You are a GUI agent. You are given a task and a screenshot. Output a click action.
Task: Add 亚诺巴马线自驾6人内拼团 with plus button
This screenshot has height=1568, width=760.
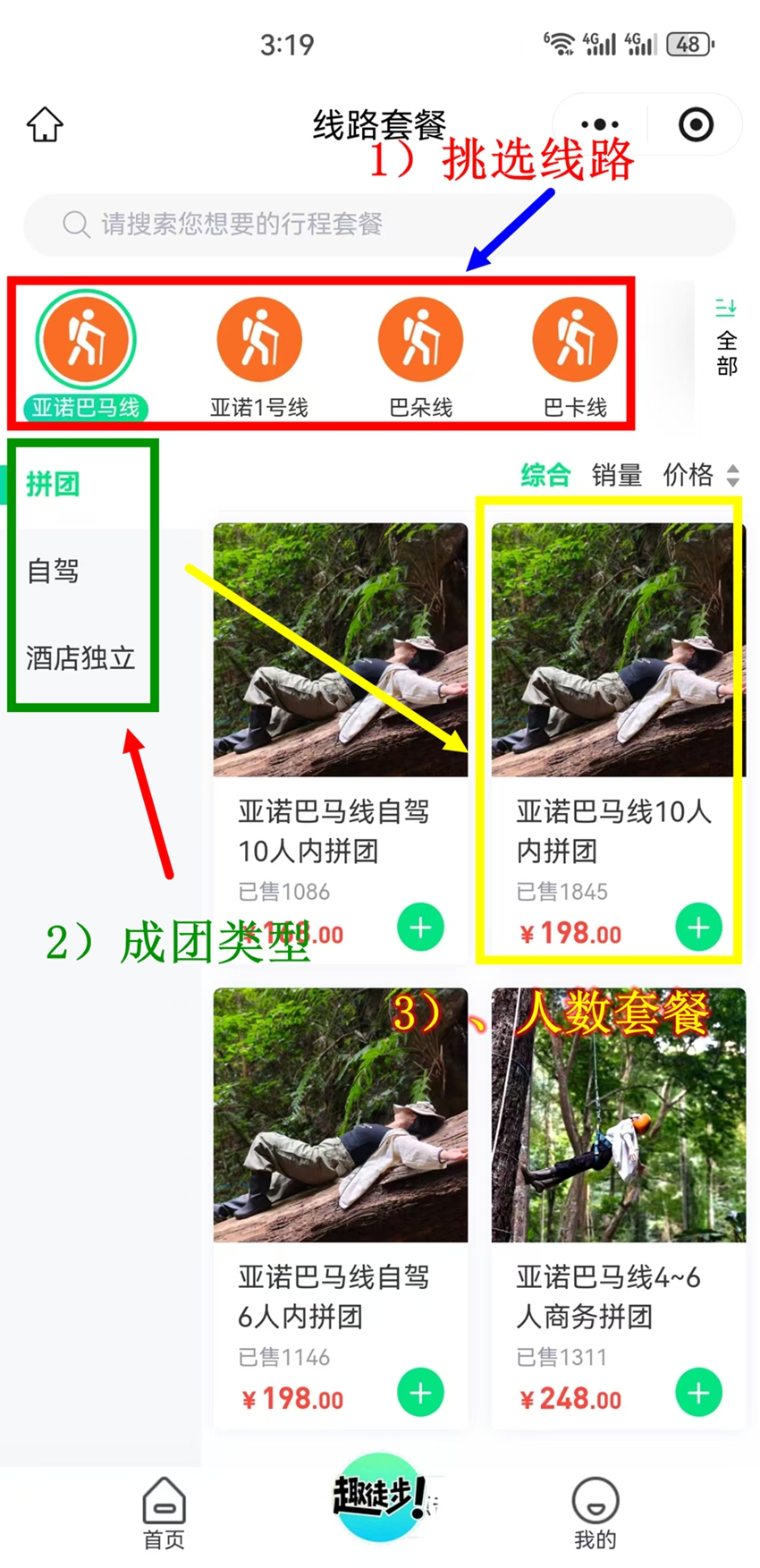pyautogui.click(x=420, y=1393)
